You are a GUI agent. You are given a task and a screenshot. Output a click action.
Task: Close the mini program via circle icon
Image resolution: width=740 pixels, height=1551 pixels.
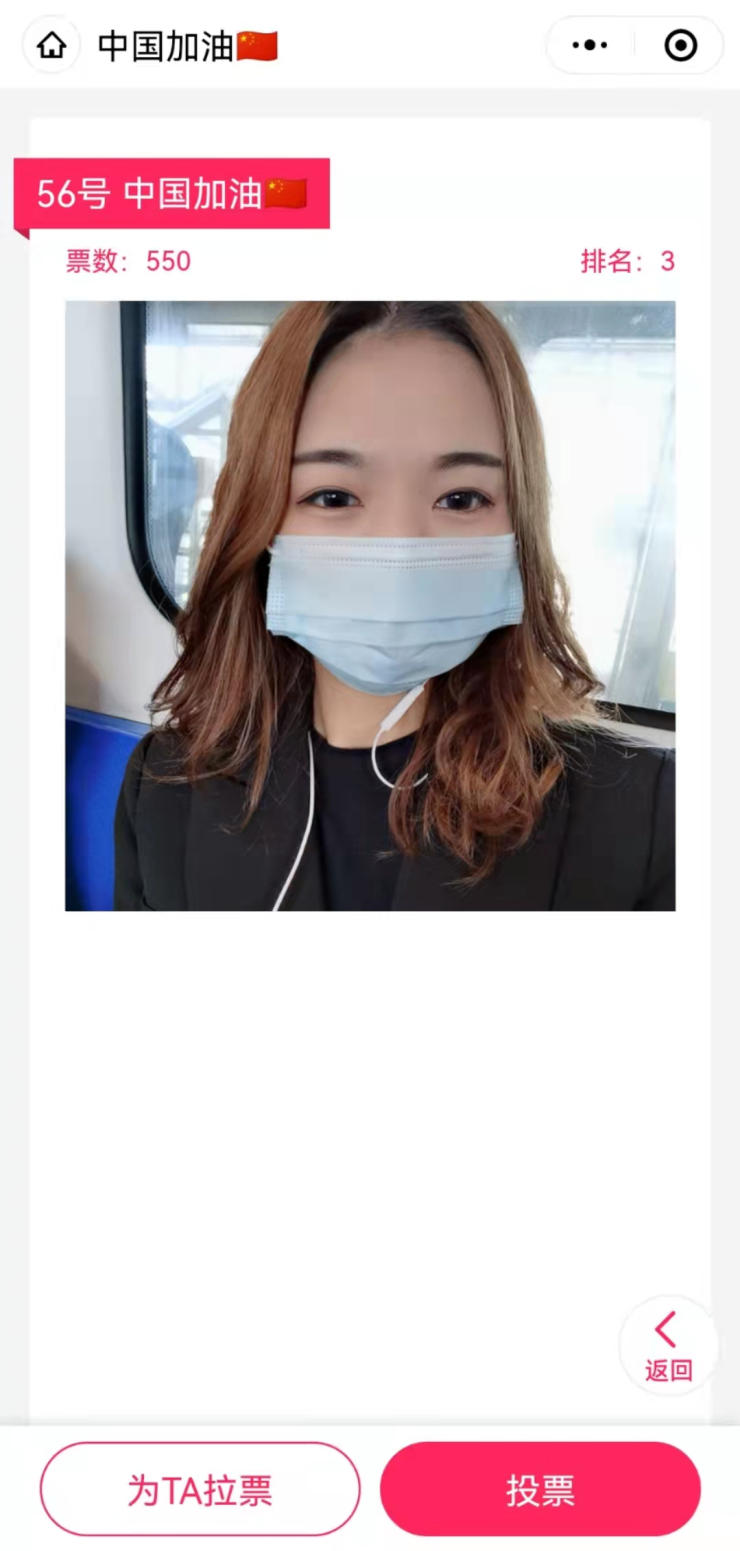681,45
